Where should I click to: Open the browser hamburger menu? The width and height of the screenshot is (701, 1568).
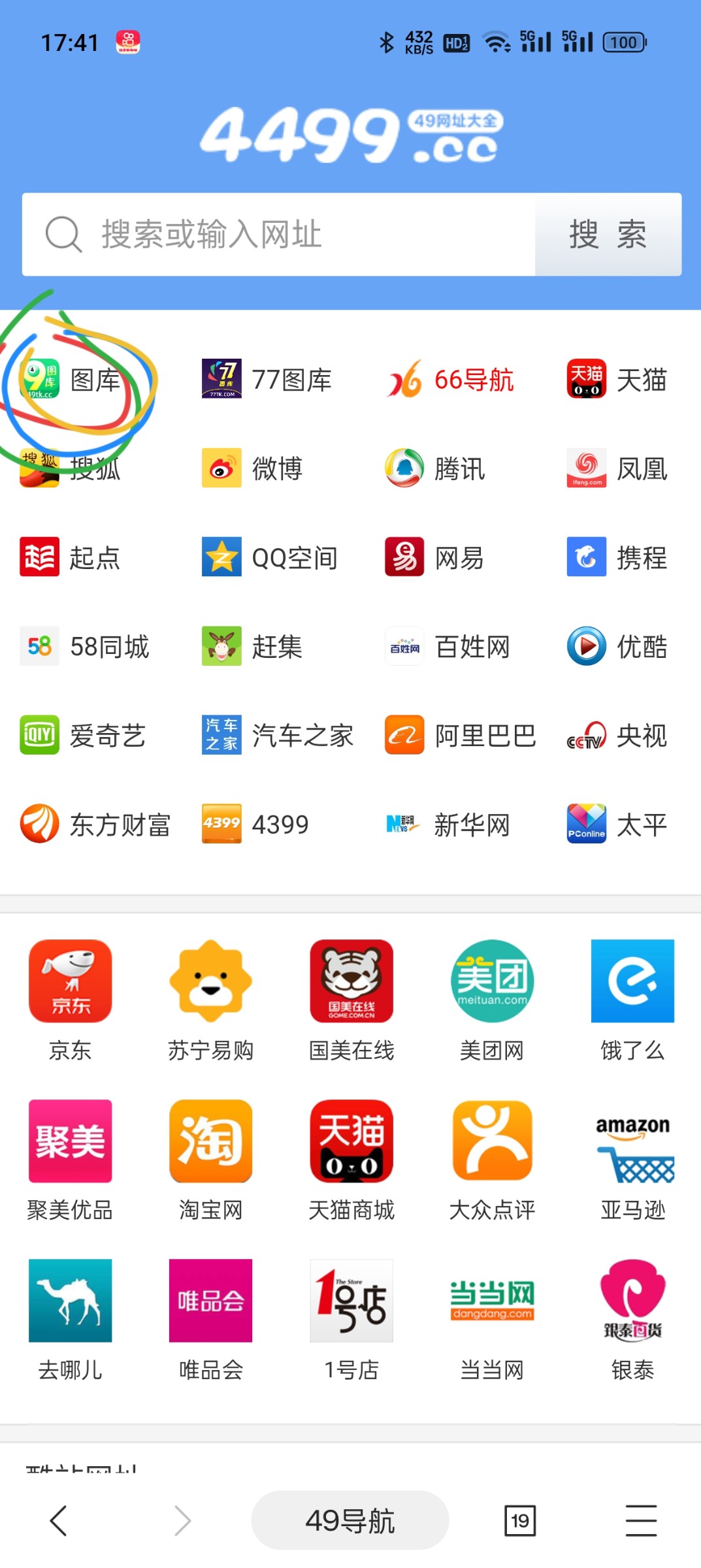(x=641, y=1520)
